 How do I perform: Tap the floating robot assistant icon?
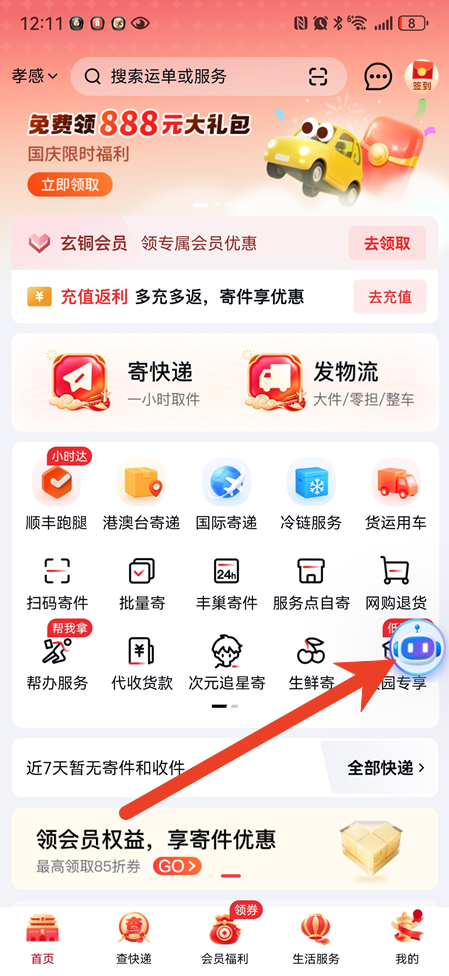417,647
